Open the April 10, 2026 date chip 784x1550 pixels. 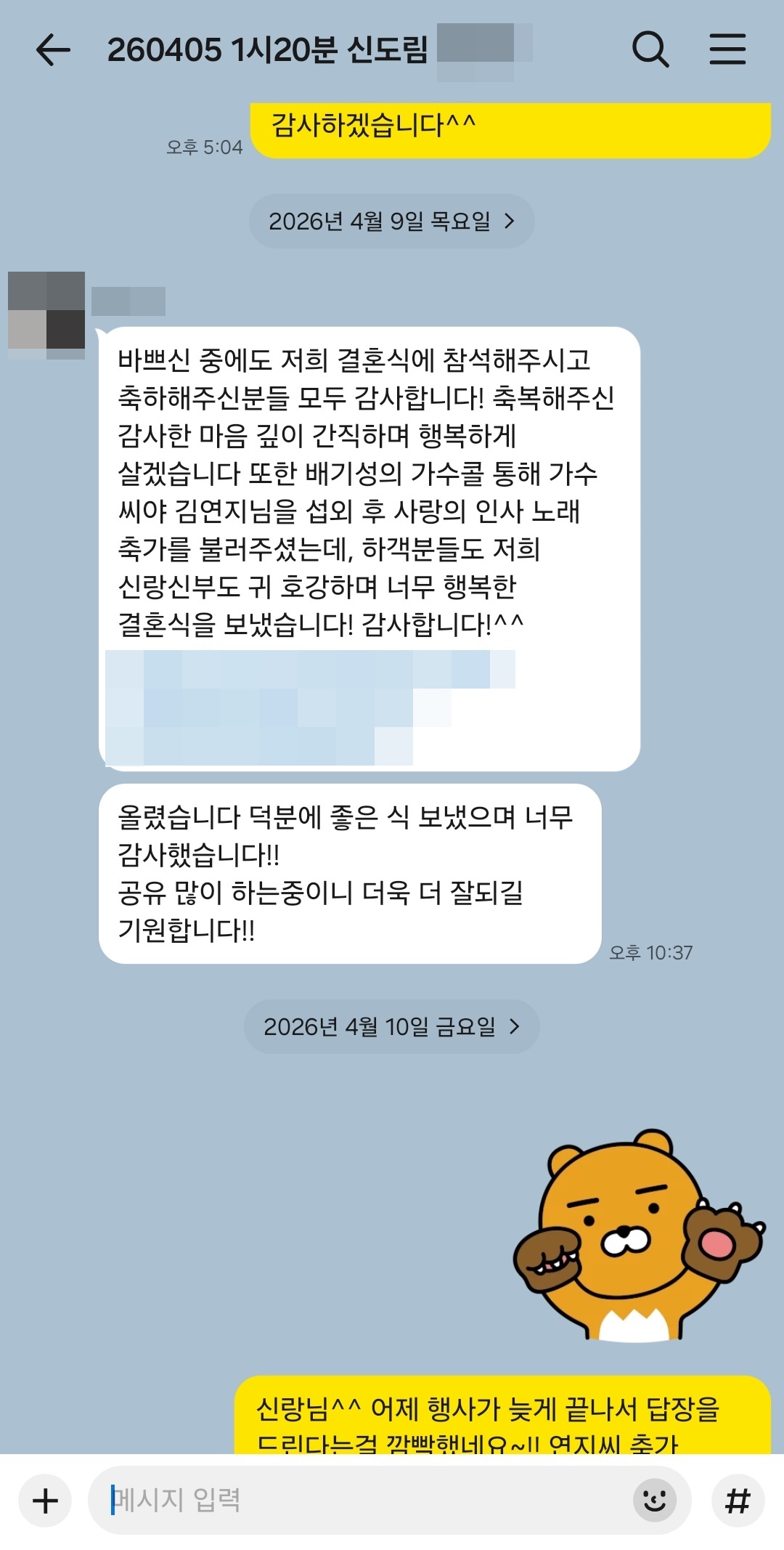tap(391, 1026)
